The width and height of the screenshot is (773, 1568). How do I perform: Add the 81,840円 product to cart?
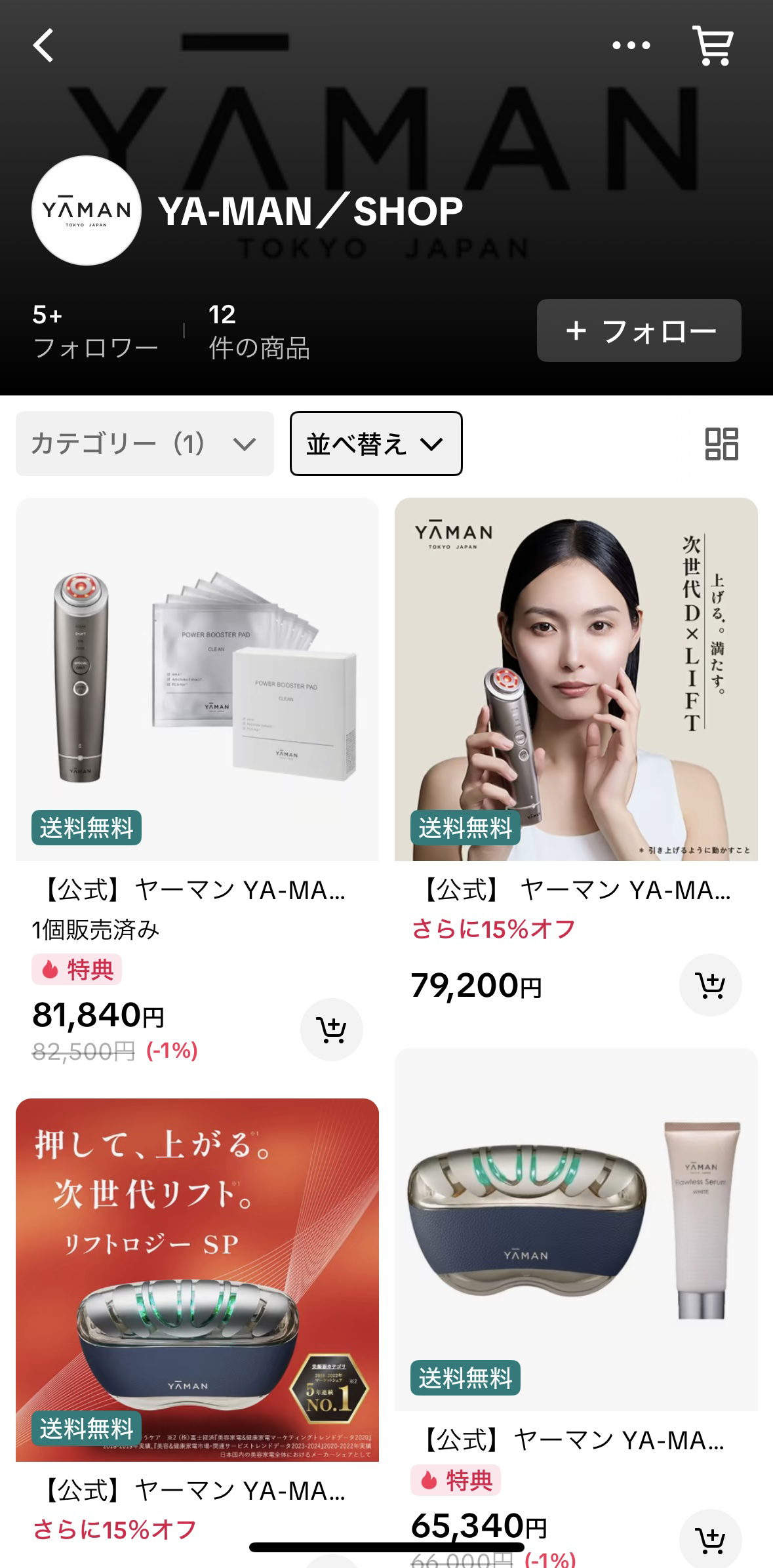click(x=331, y=1029)
